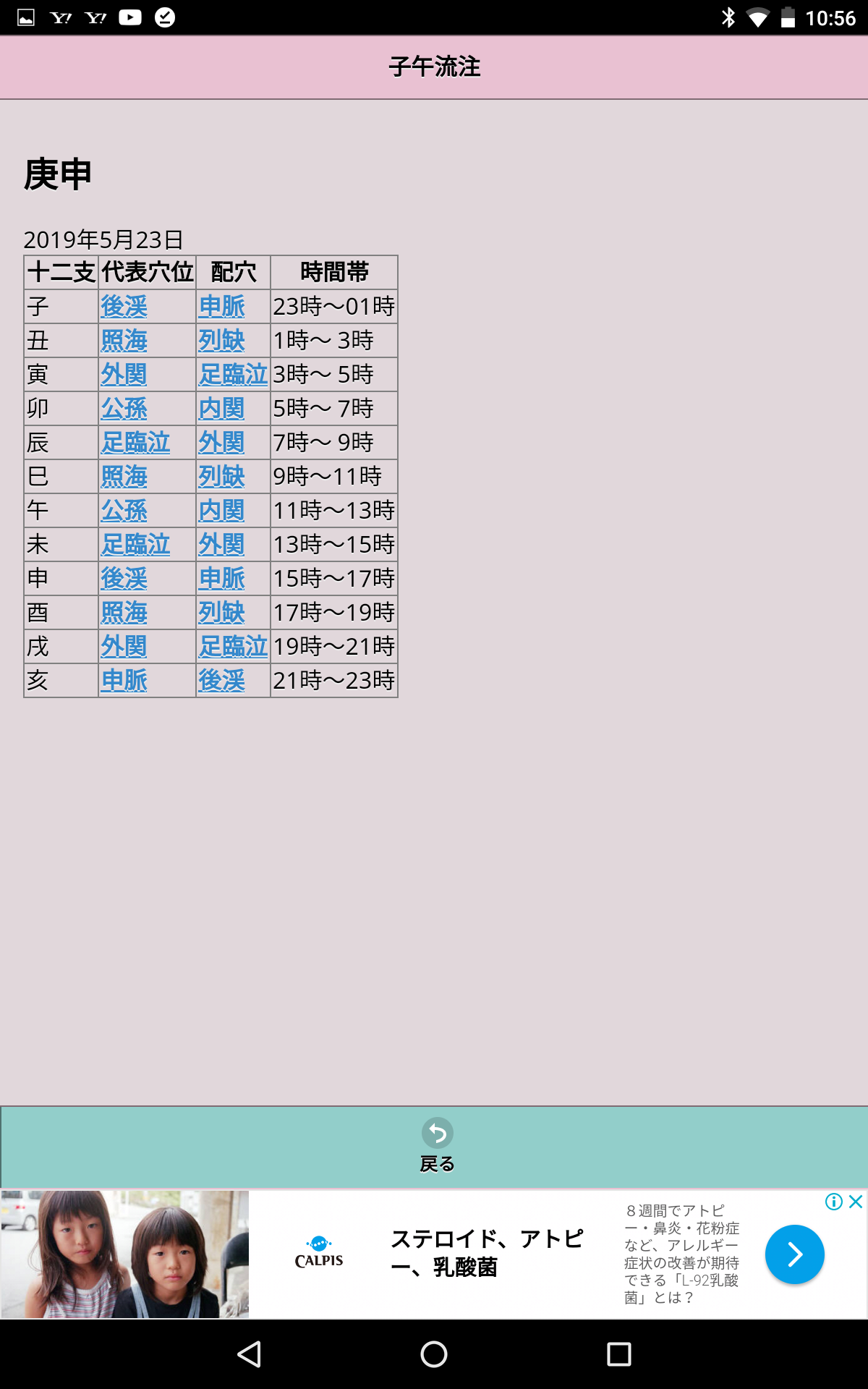The width and height of the screenshot is (868, 1389).
Task: Open 足臨泣 link in the 戌 row
Action: (233, 647)
